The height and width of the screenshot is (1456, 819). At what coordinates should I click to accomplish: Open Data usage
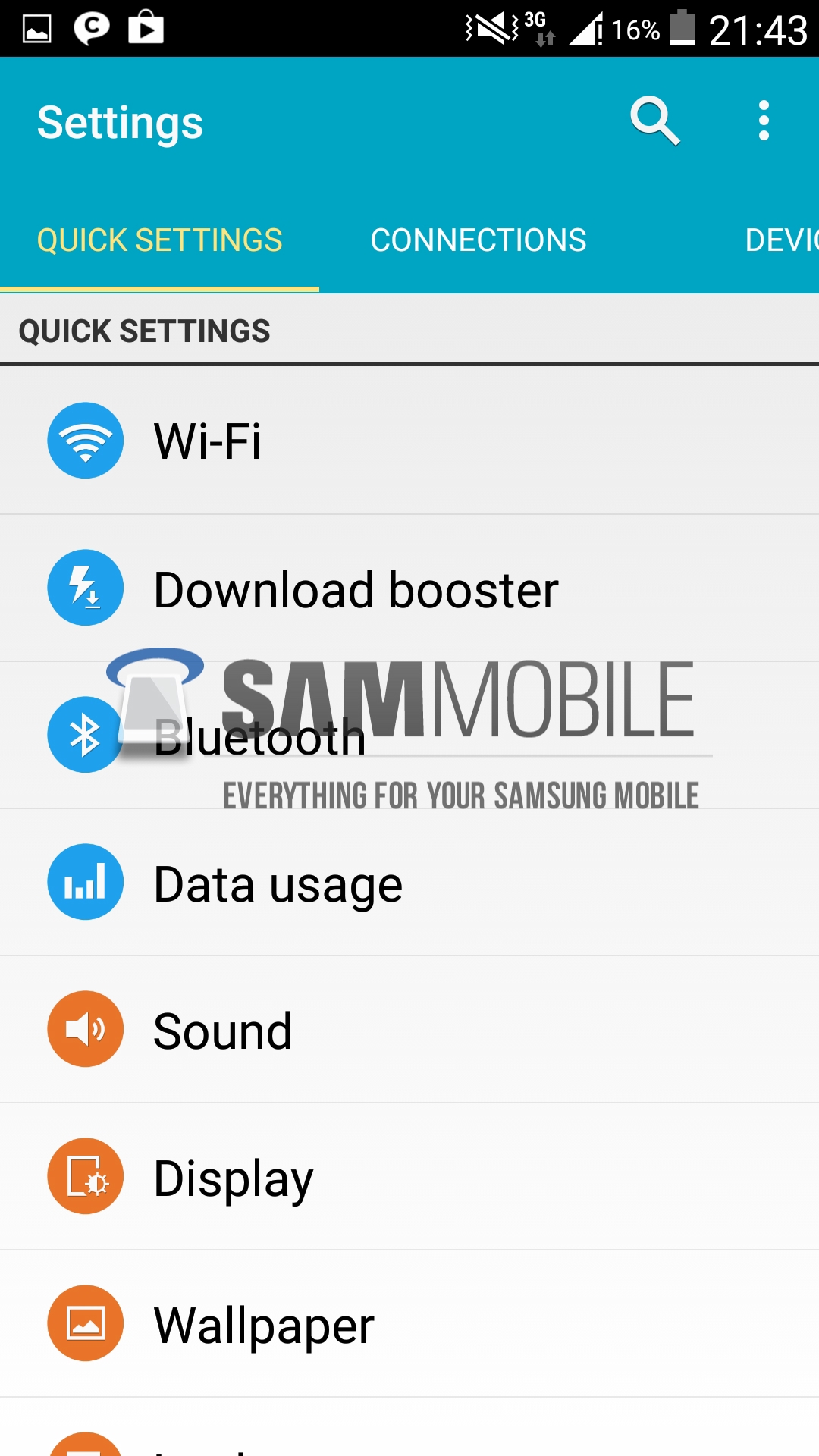point(409,883)
